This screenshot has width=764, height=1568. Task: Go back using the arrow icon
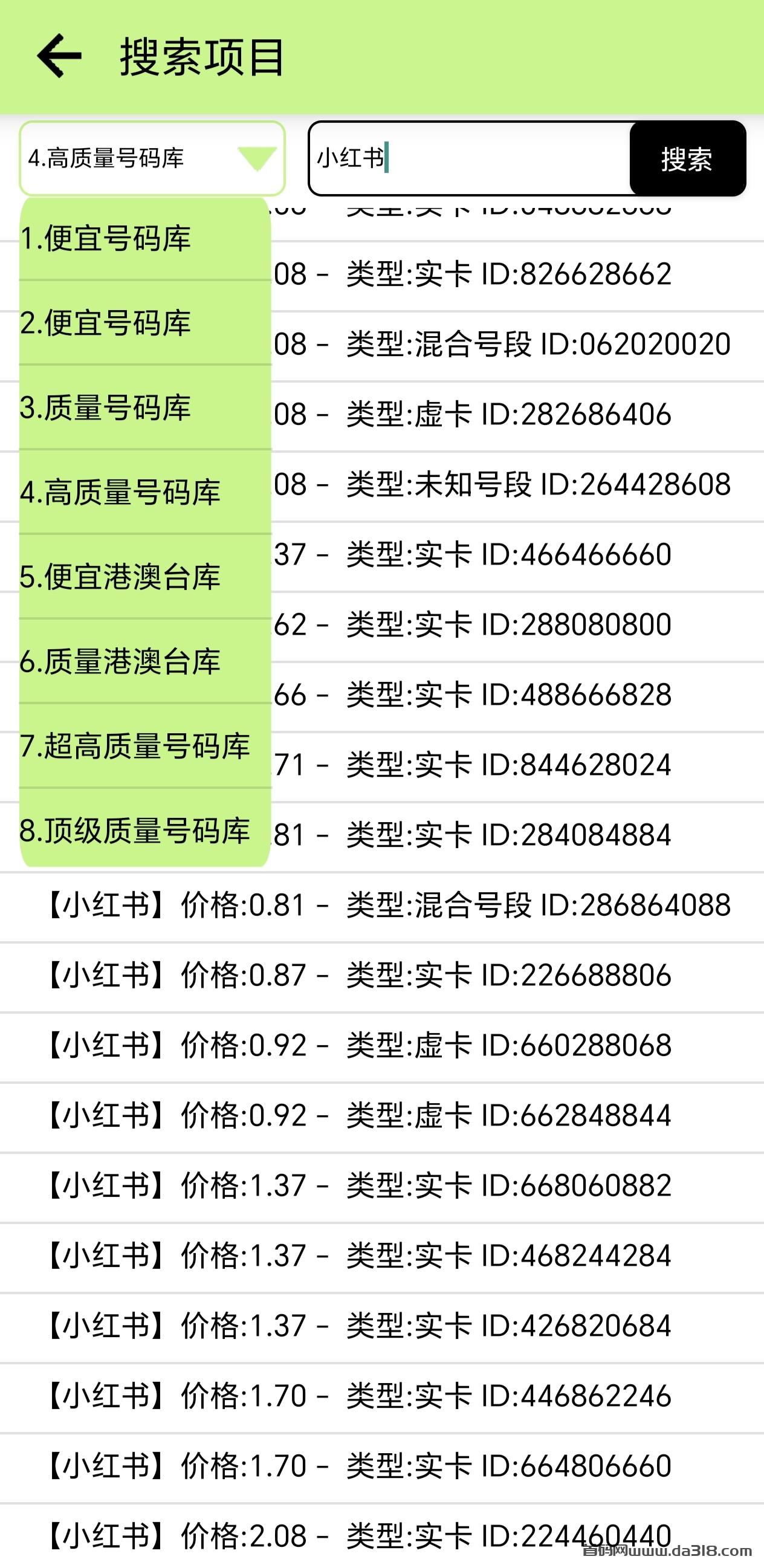(59, 56)
